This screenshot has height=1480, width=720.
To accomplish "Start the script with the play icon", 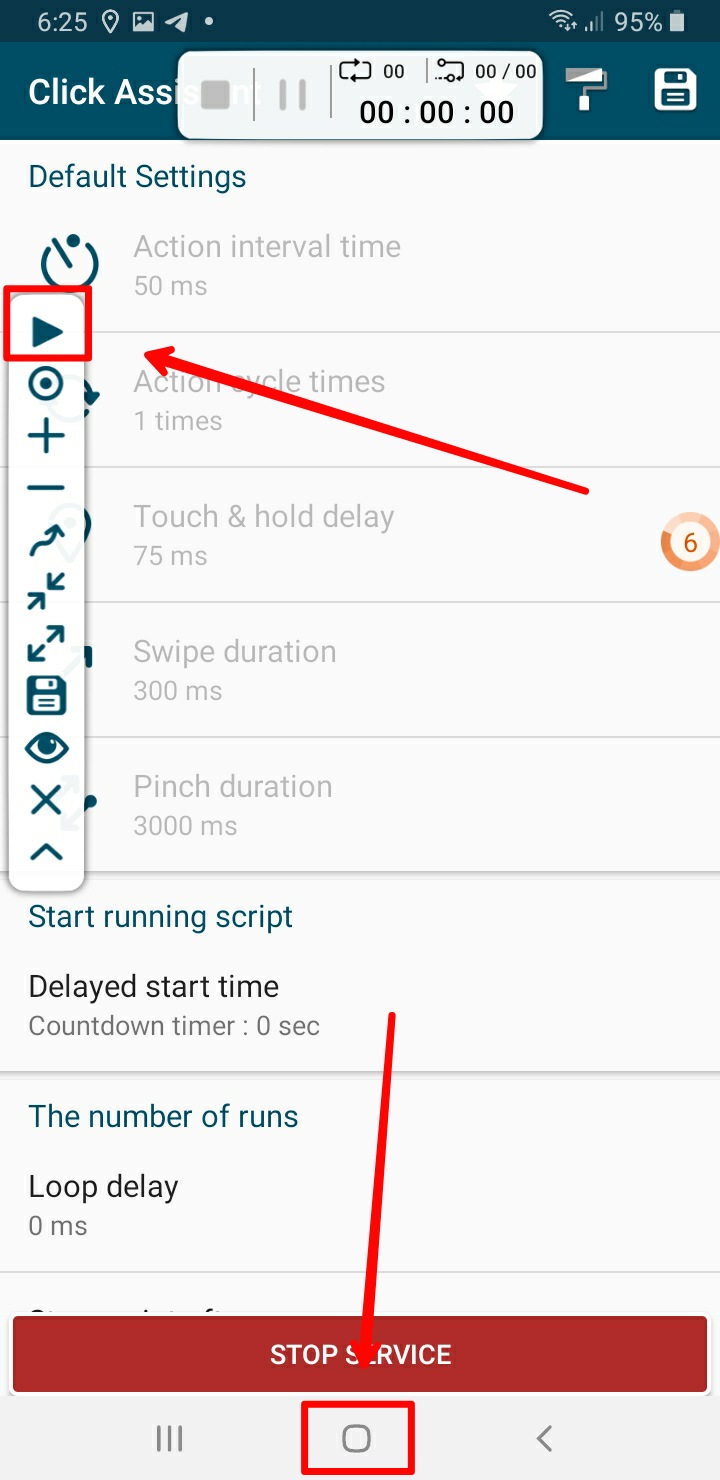I will [47, 331].
